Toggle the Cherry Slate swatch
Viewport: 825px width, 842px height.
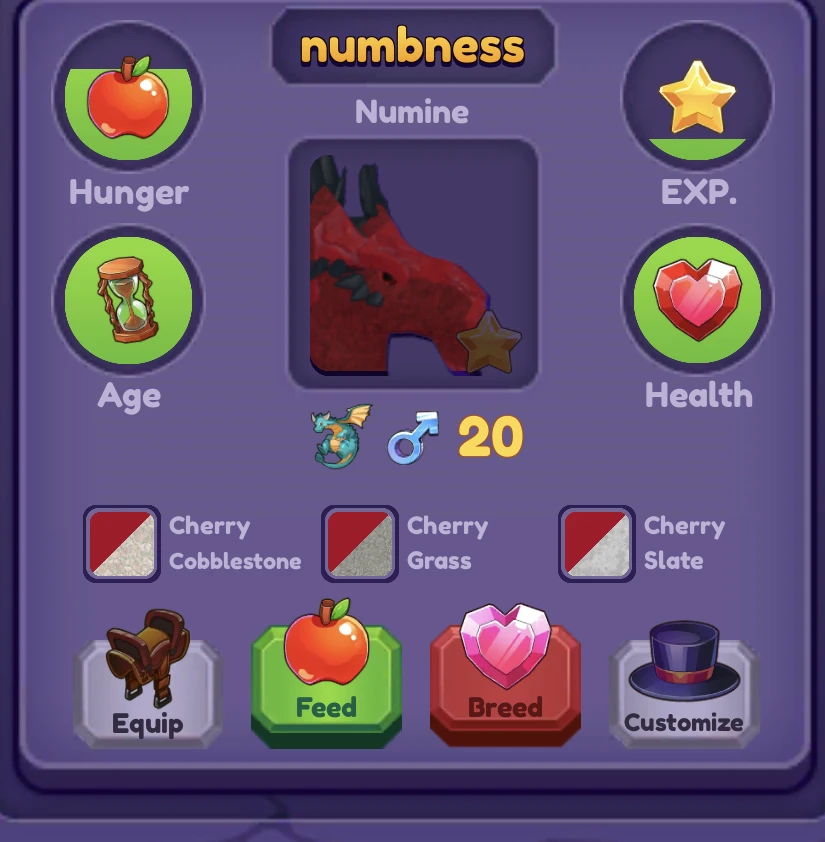coord(595,543)
